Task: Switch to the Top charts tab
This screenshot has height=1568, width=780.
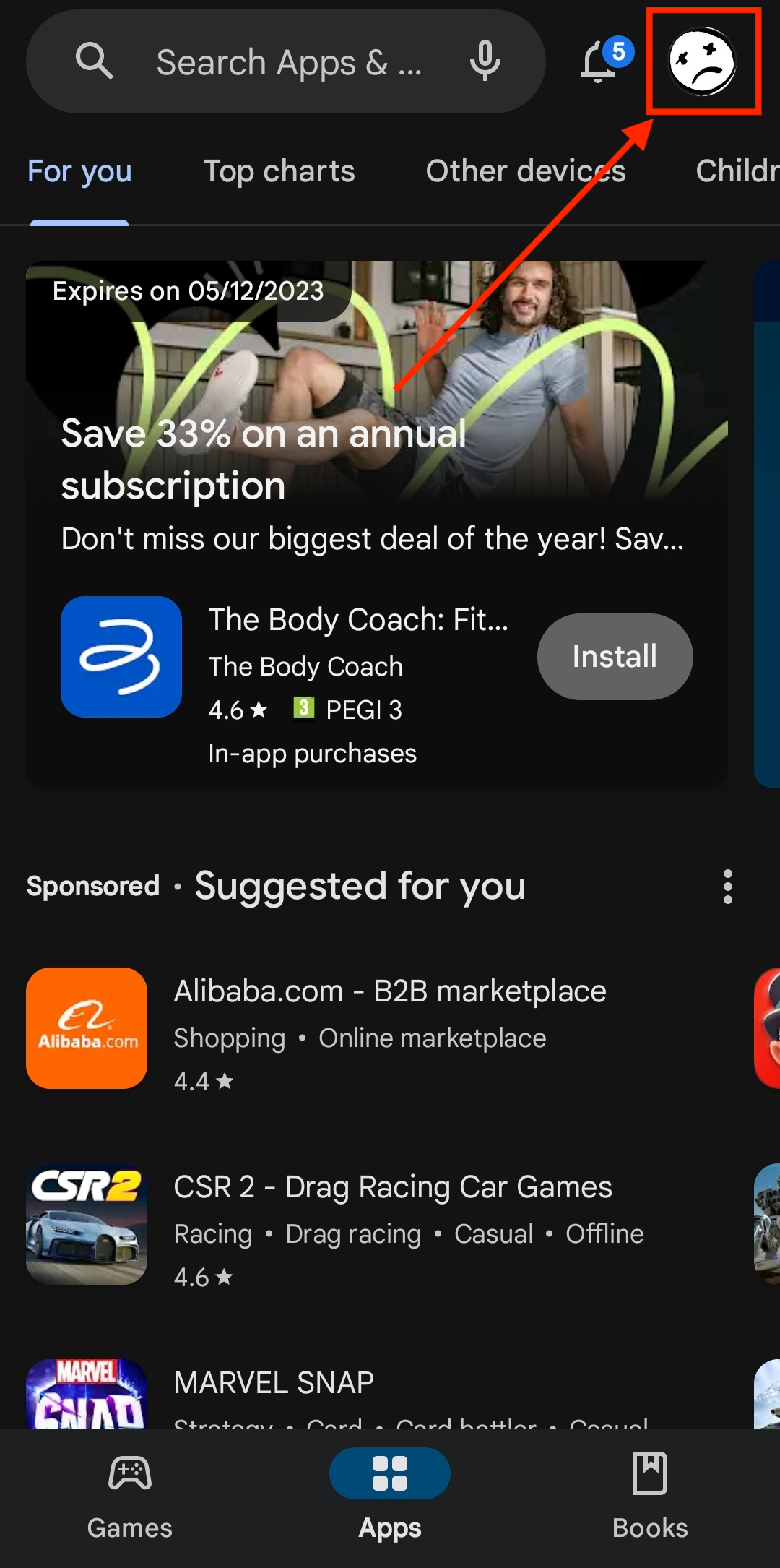Action: click(279, 172)
